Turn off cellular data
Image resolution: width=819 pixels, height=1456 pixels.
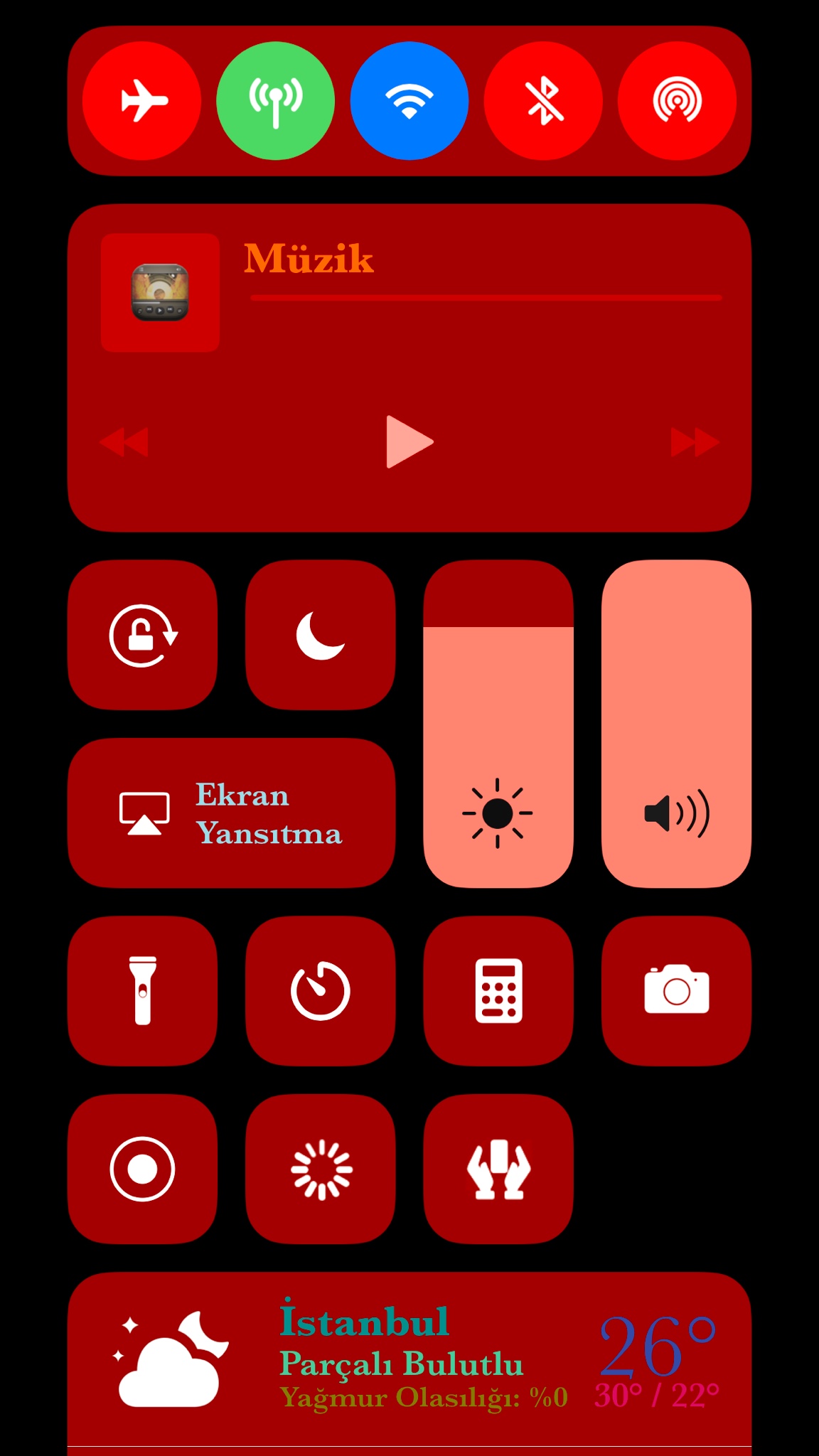[x=275, y=101]
